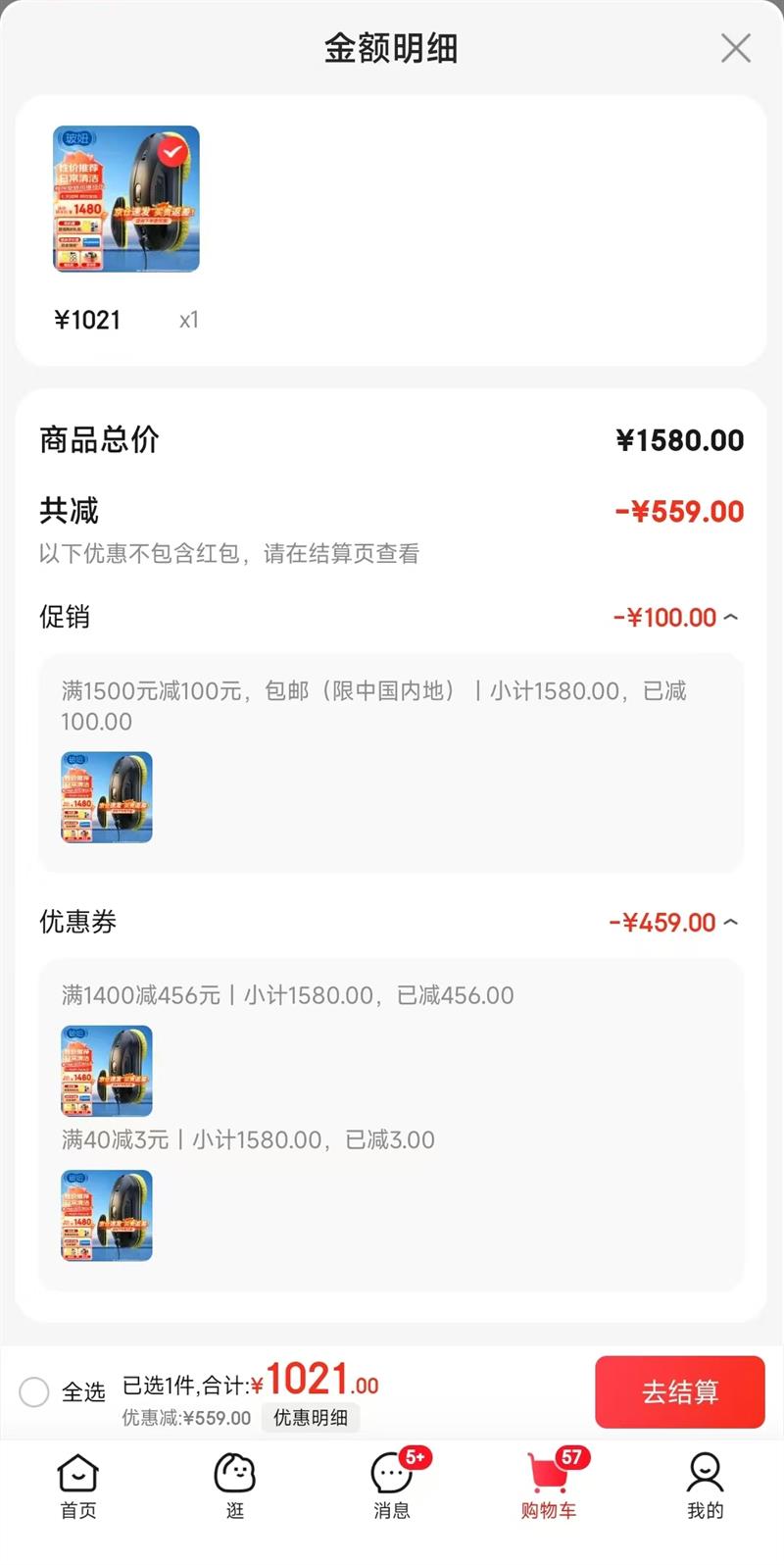784x1565 pixels.
Task: Open the selected product image priced ¥1021
Action: 126,199
